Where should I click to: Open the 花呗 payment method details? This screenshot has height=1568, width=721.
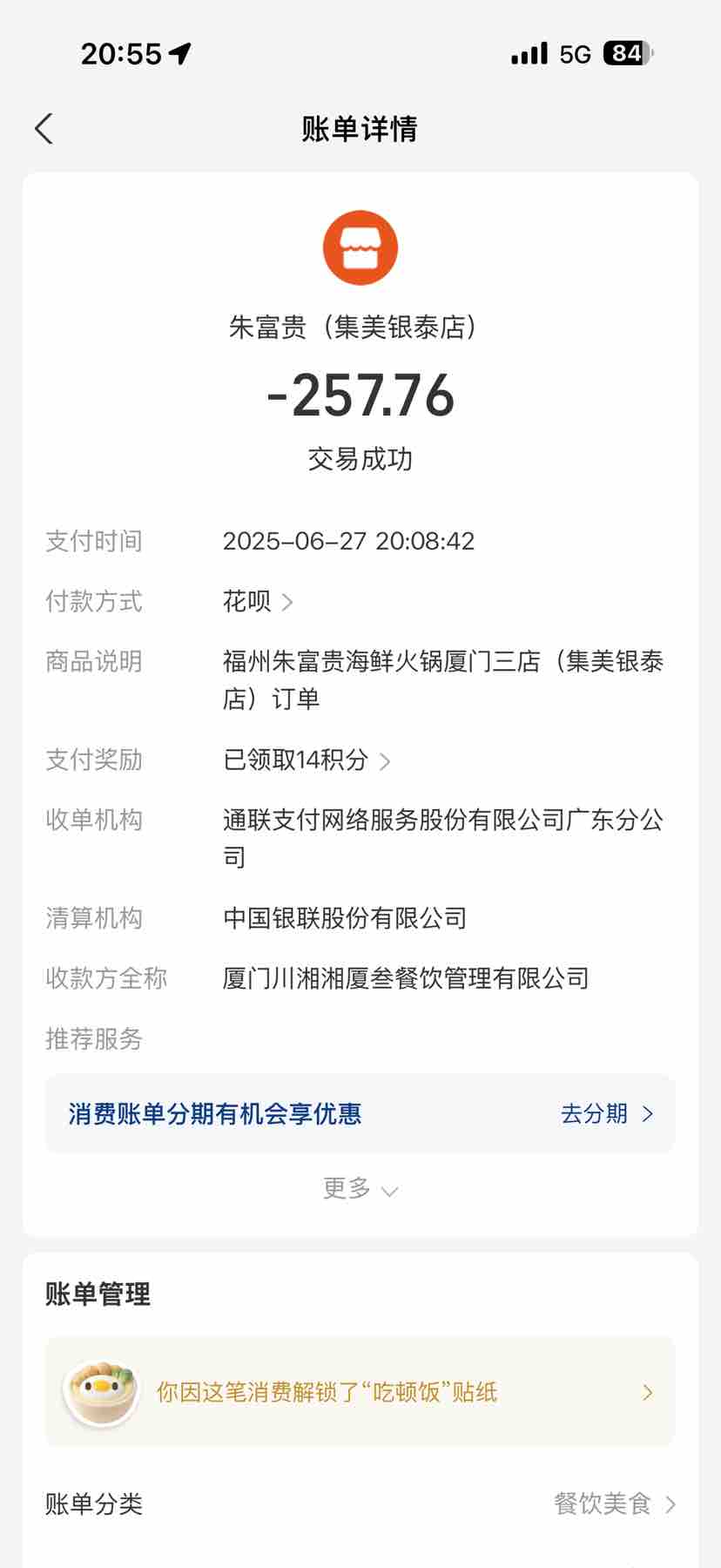pyautogui.click(x=258, y=602)
